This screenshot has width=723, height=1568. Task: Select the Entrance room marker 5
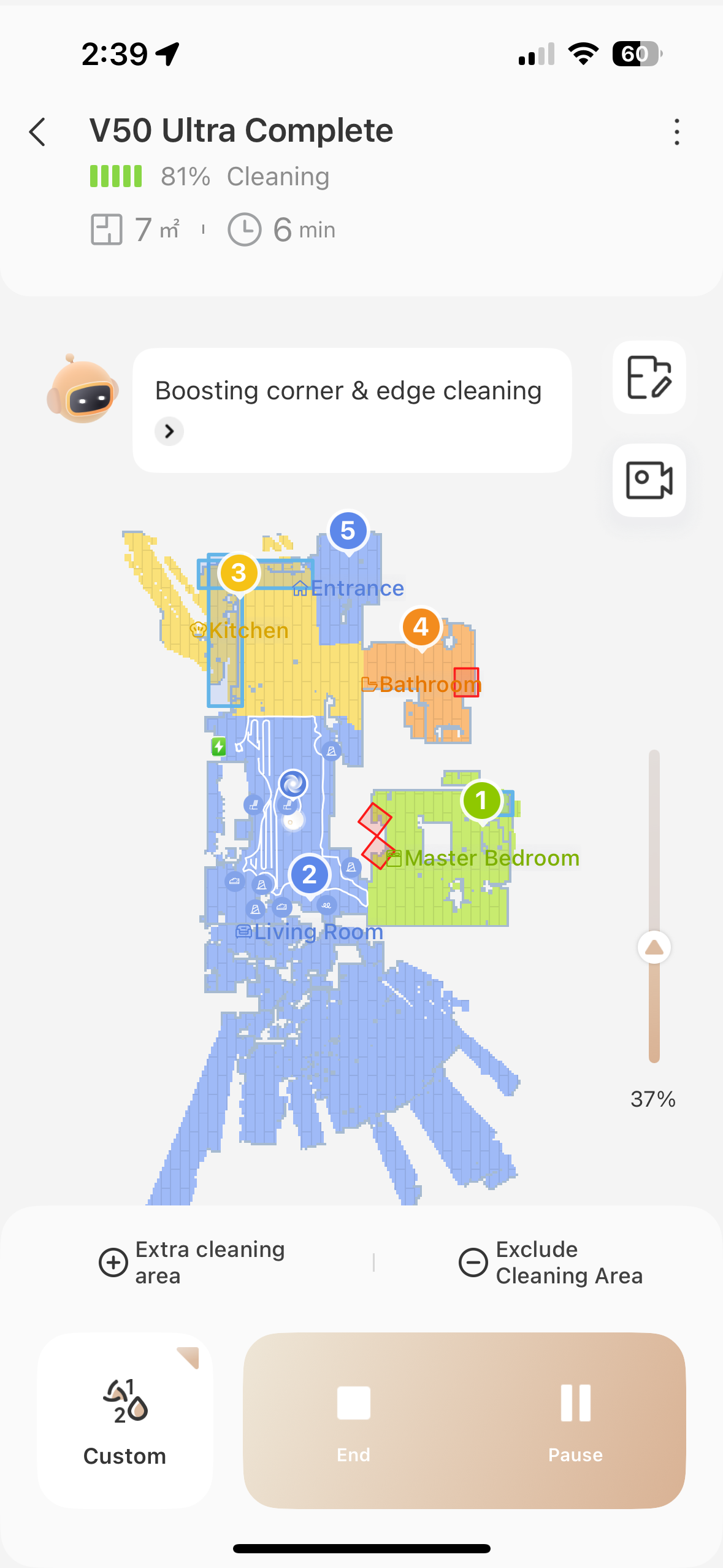[348, 531]
